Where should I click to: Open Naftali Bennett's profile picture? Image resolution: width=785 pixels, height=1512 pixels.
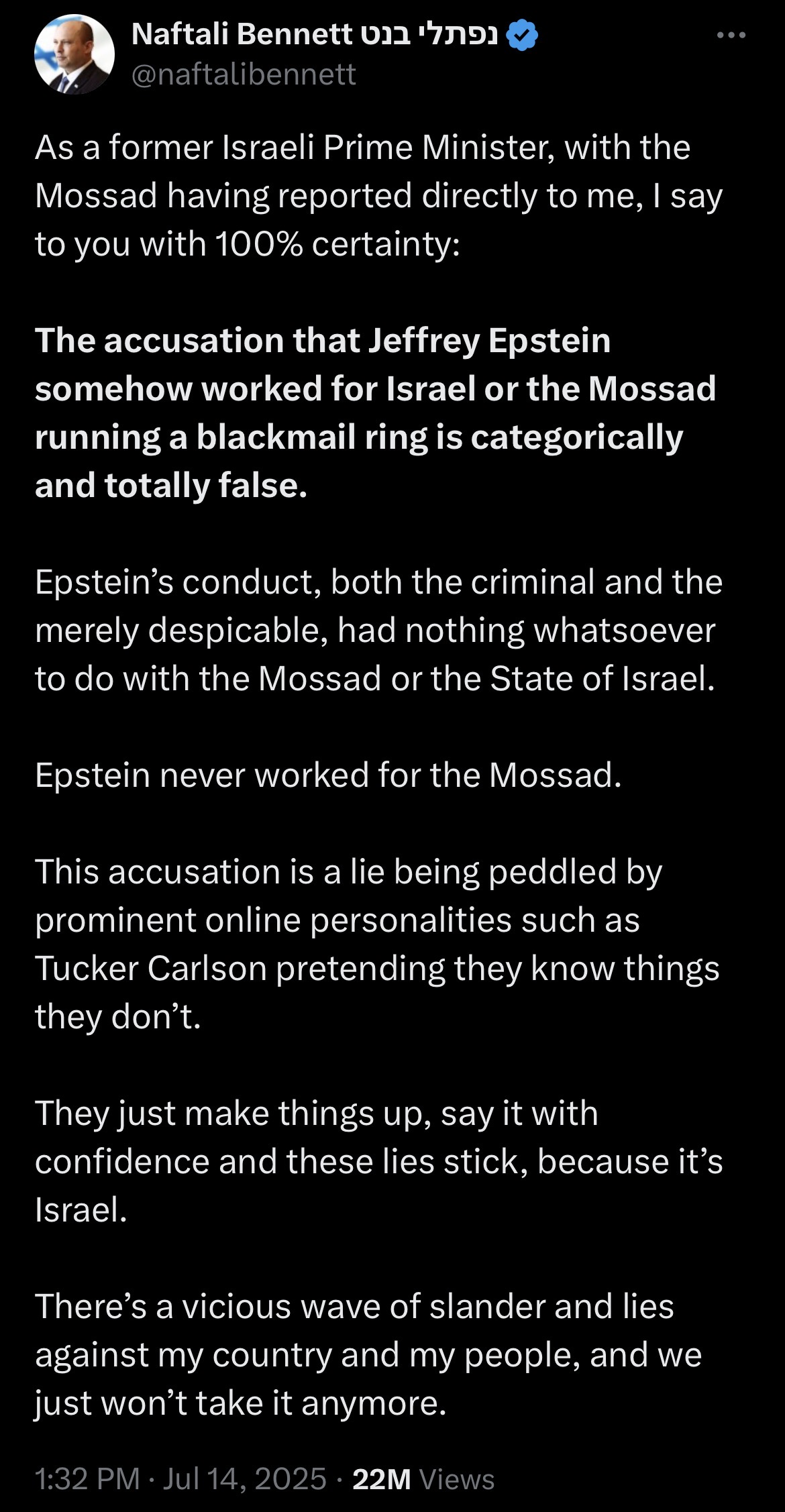tap(74, 54)
